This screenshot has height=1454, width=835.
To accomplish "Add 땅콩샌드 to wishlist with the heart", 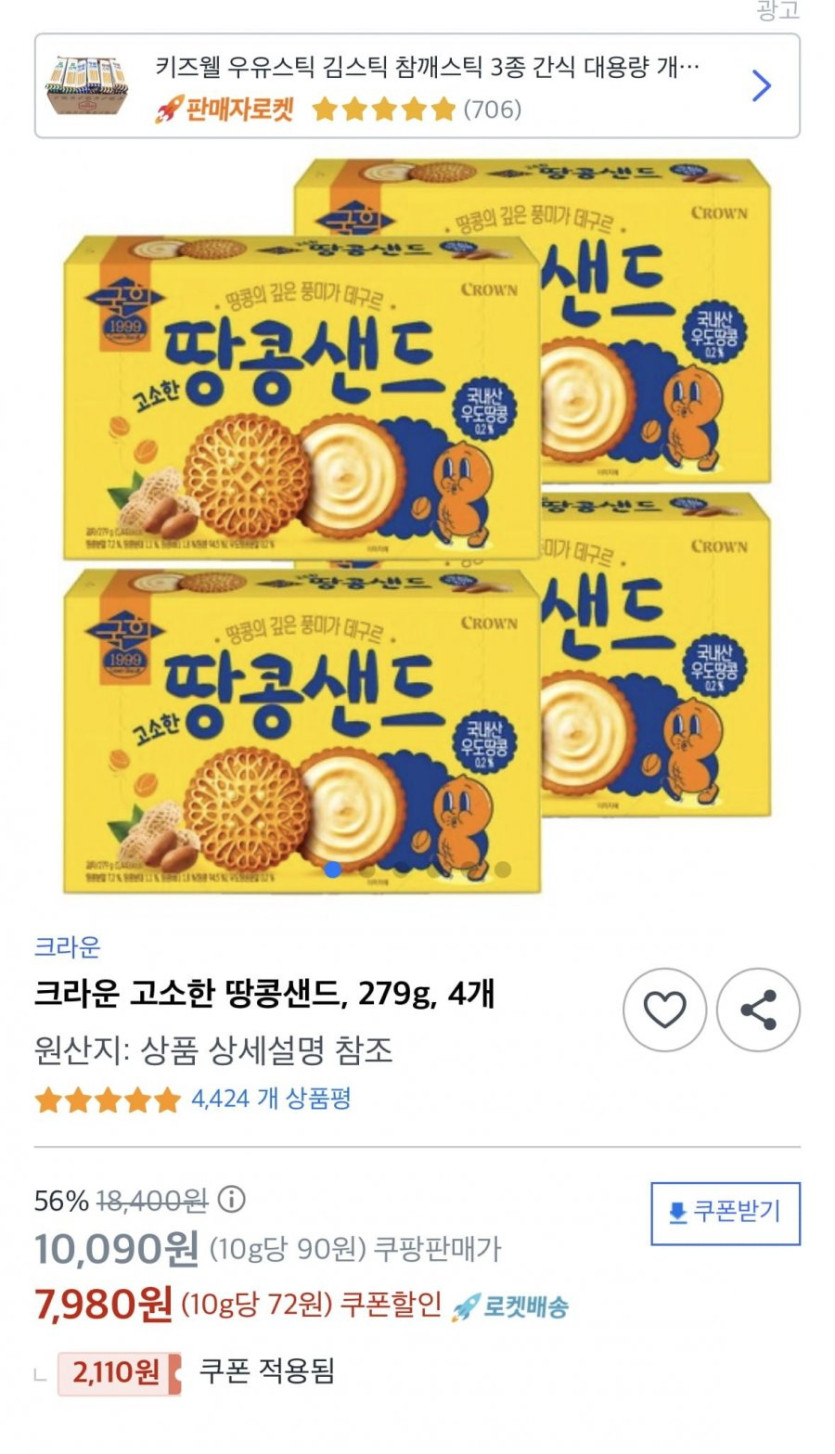I will (x=664, y=1010).
